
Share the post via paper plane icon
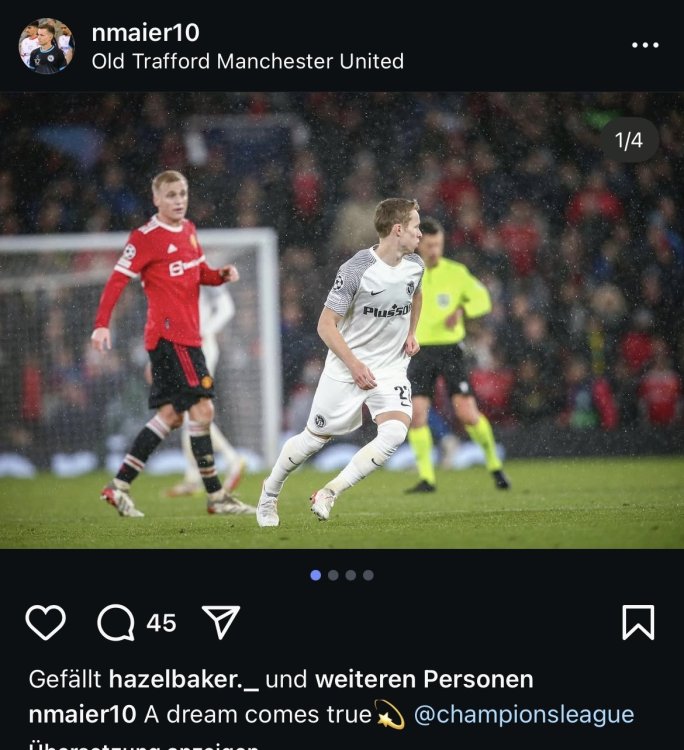coord(221,622)
